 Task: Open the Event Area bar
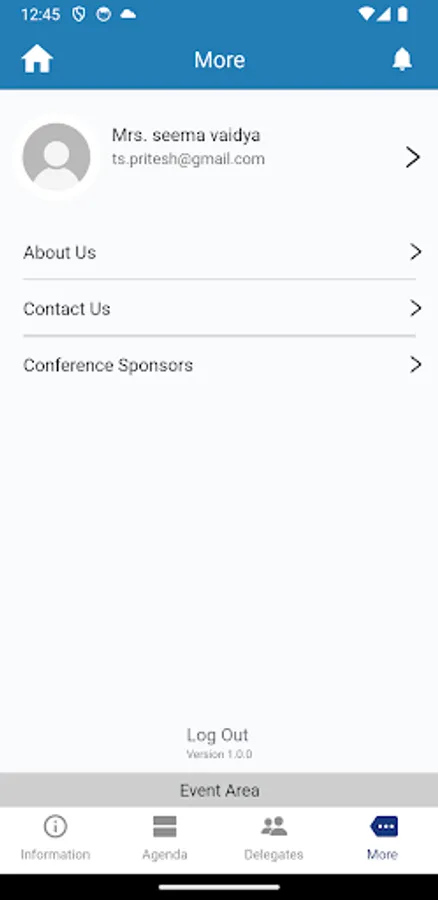tap(219, 790)
